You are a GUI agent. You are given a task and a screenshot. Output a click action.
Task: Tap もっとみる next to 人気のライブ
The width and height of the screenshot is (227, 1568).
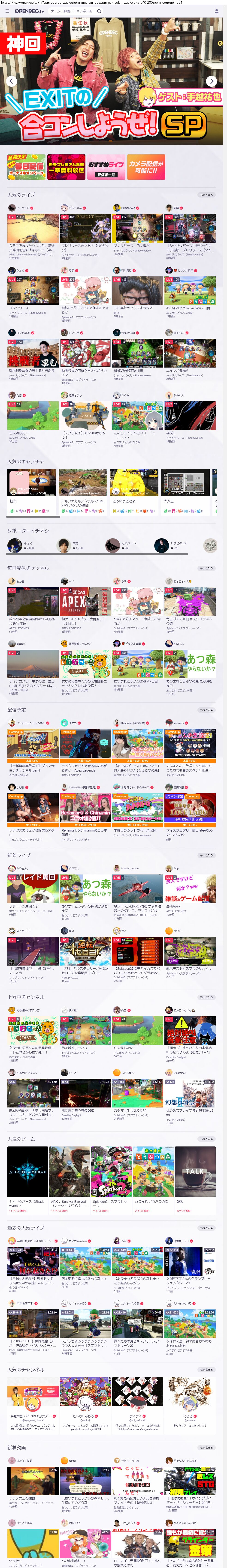206,195
